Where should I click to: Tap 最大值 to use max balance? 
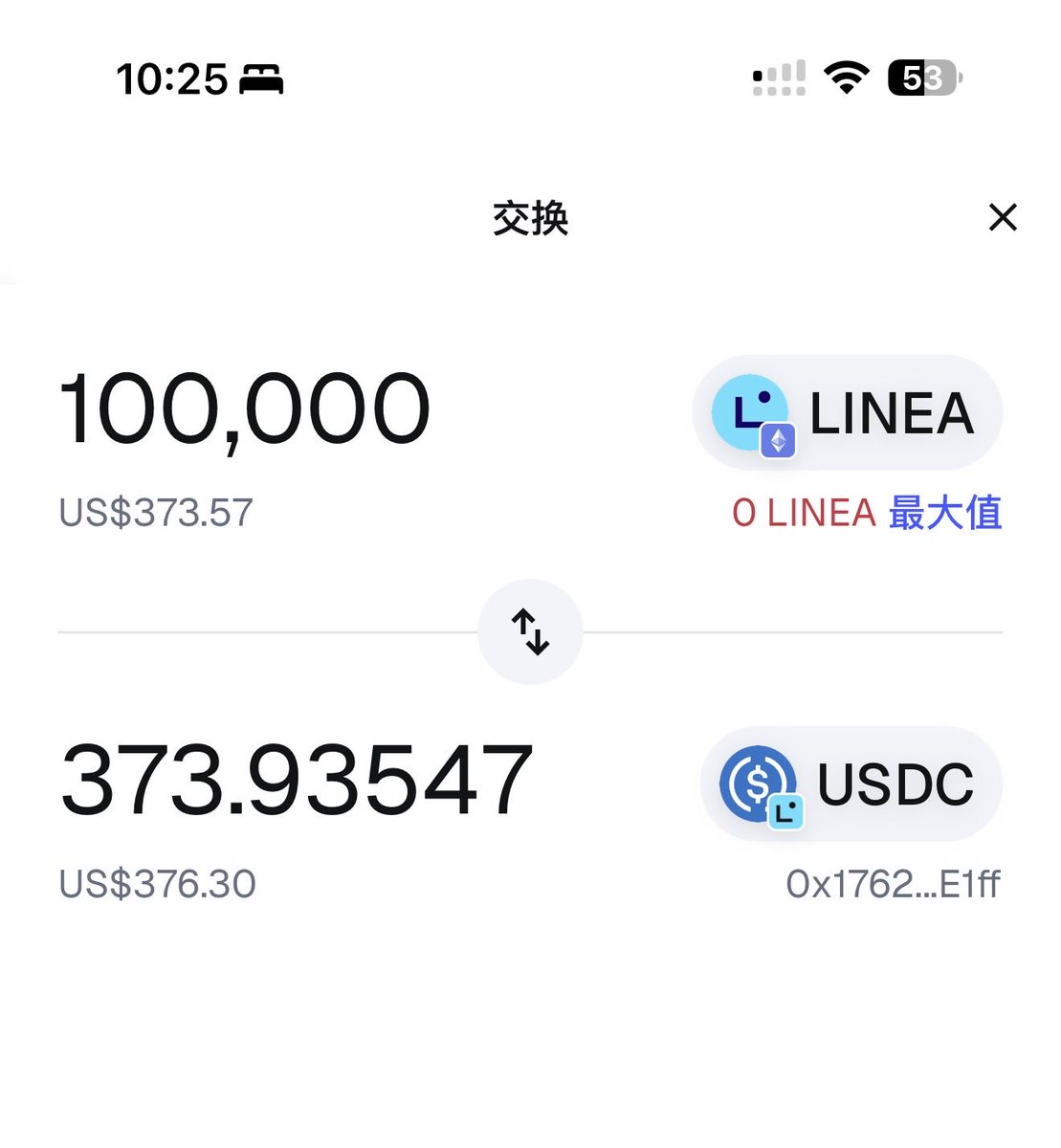tap(944, 514)
